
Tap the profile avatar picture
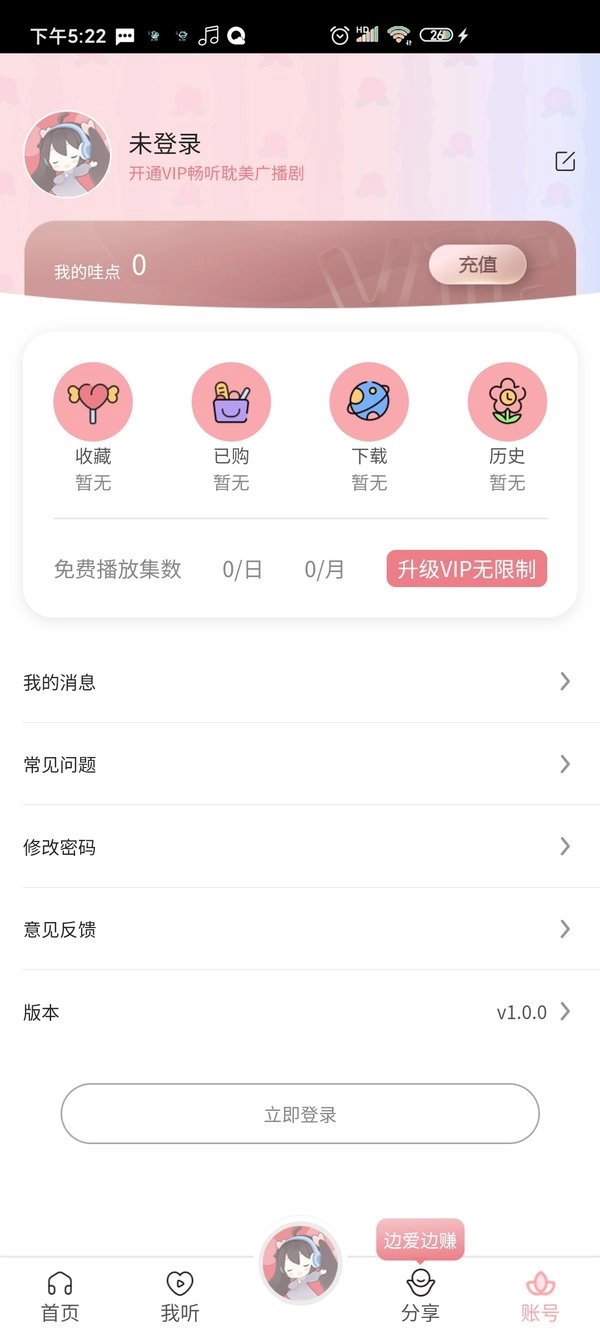click(68, 154)
